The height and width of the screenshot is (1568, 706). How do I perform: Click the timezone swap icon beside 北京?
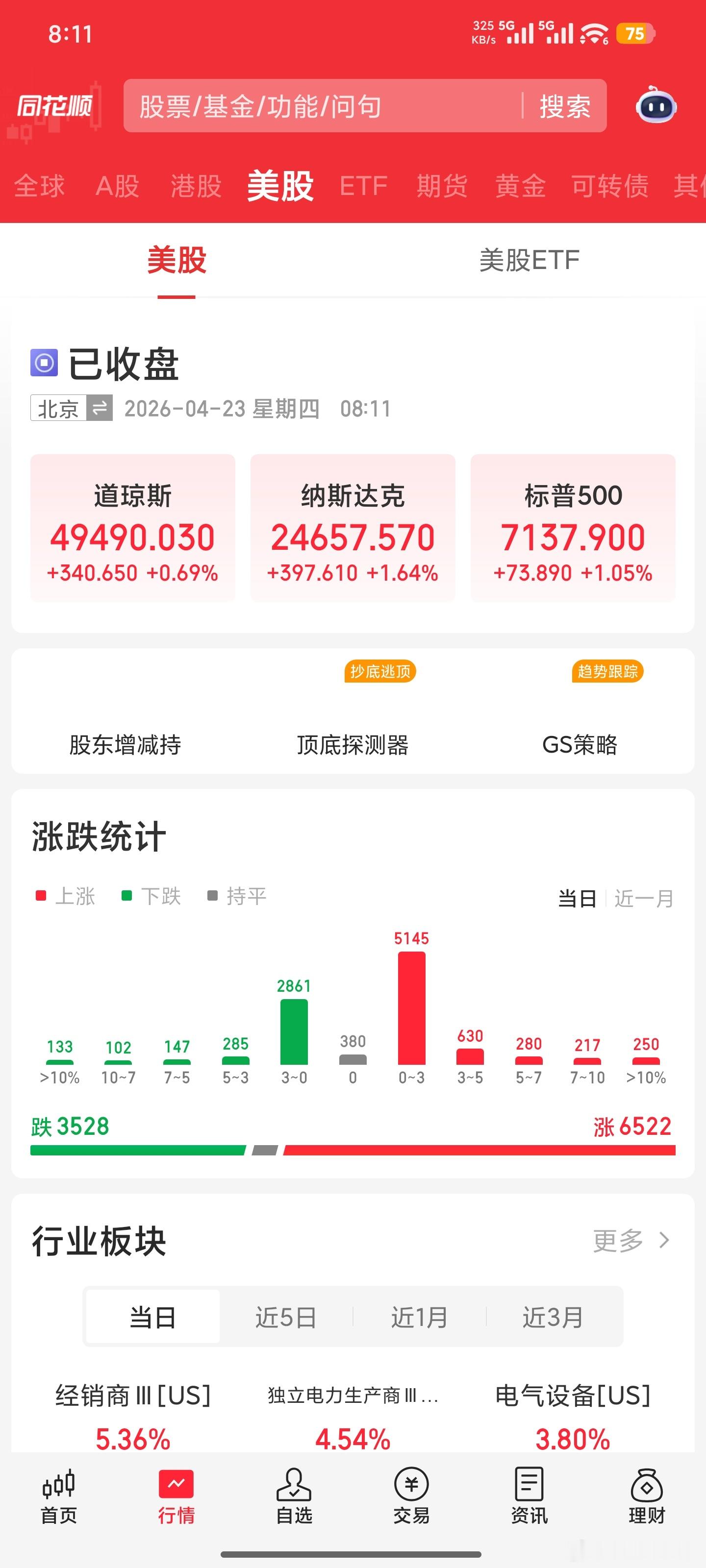[x=100, y=409]
